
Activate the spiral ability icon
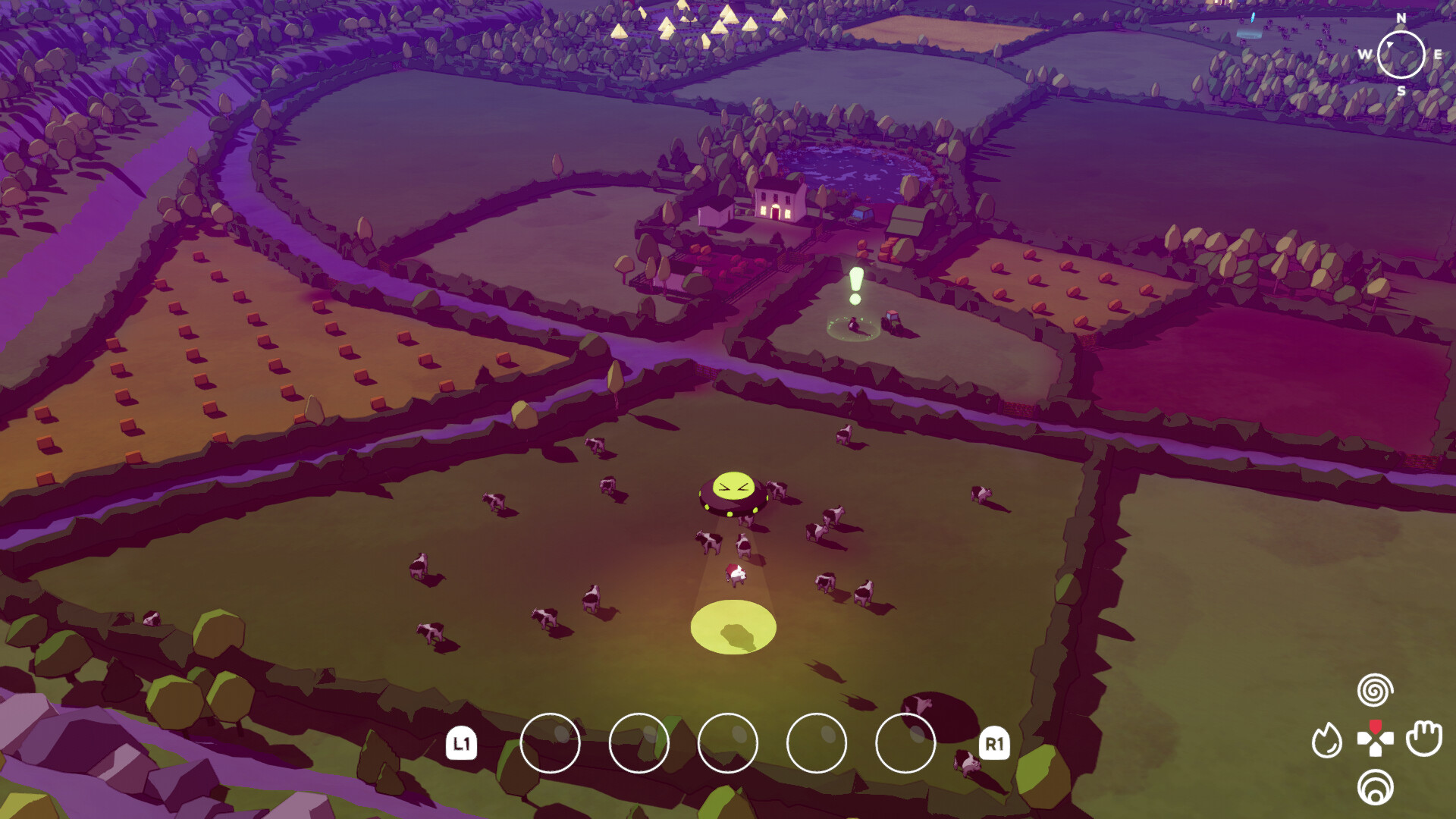pos(1375,690)
